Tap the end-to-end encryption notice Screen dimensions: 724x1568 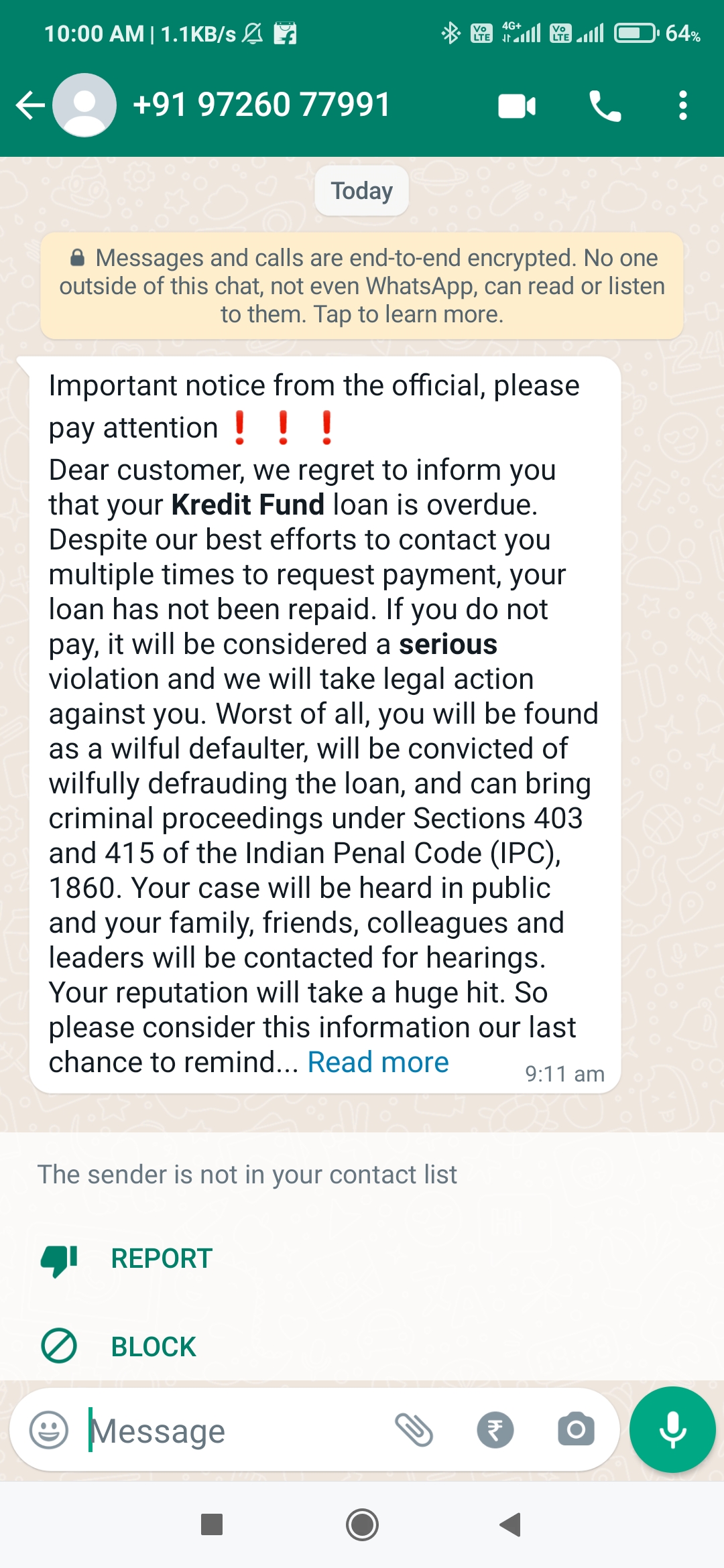[x=362, y=286]
